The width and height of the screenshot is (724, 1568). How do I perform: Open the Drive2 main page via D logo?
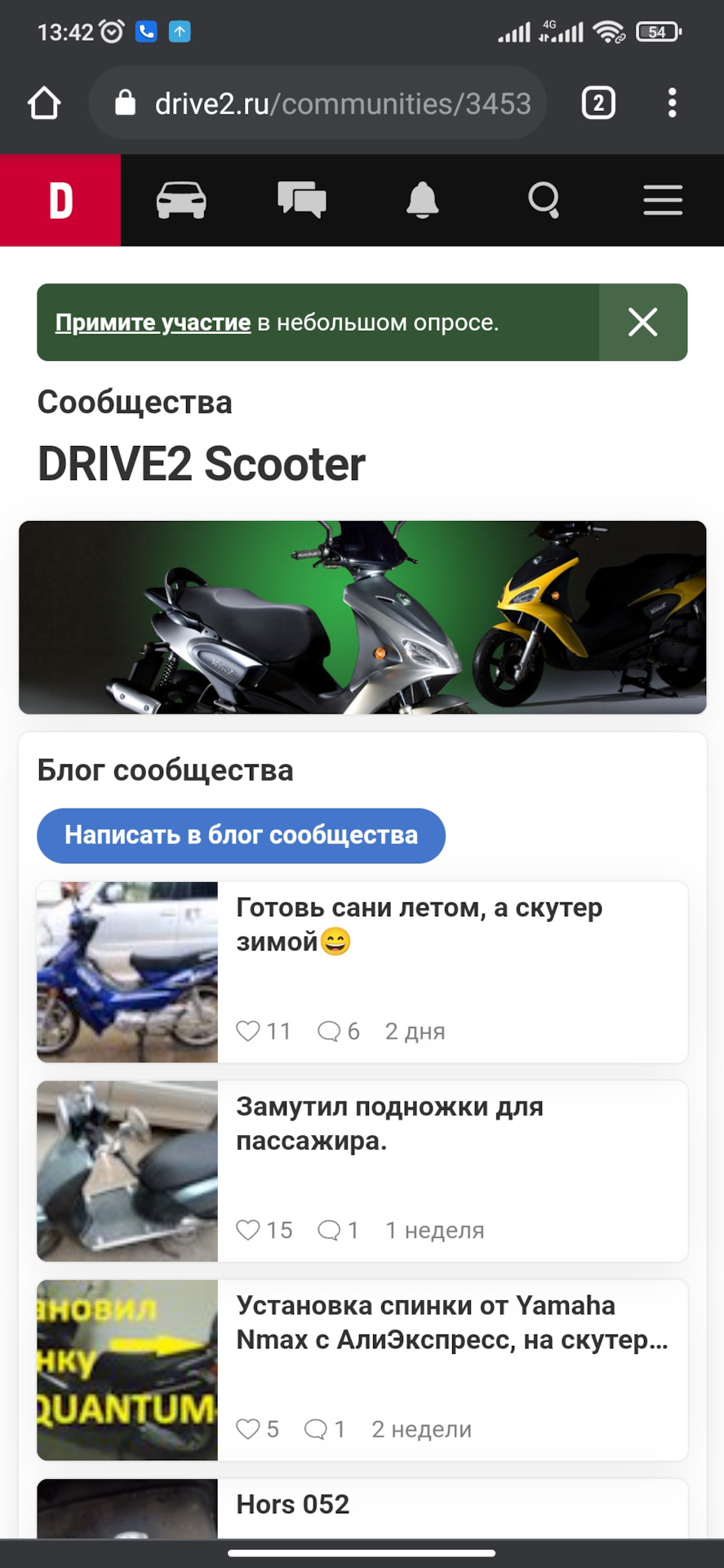(x=60, y=200)
